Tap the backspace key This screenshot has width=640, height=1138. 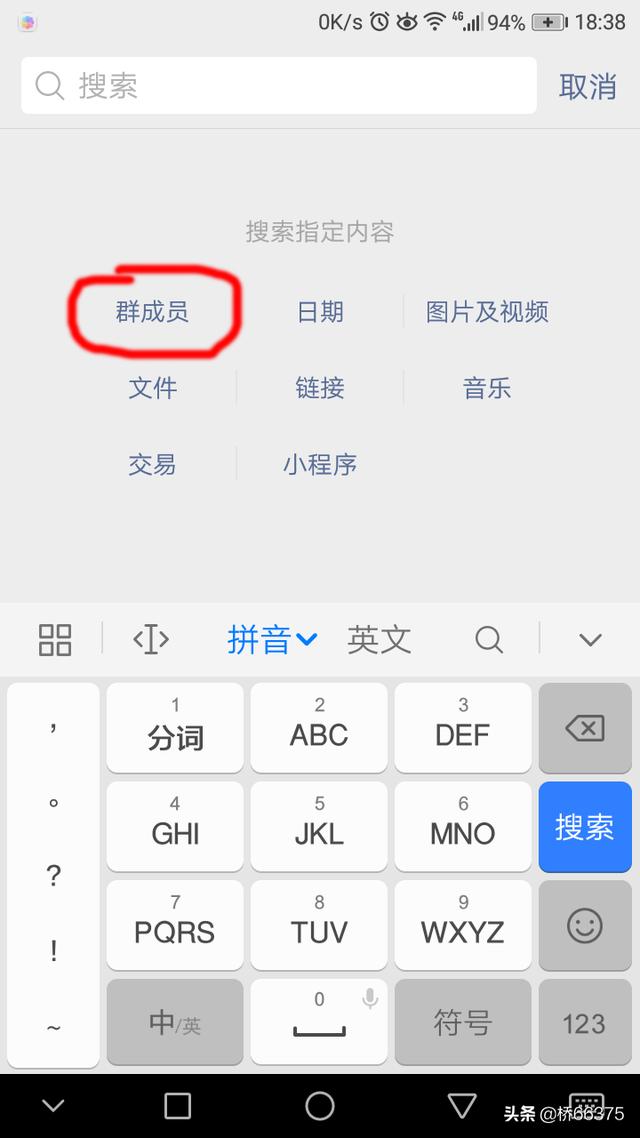click(585, 728)
